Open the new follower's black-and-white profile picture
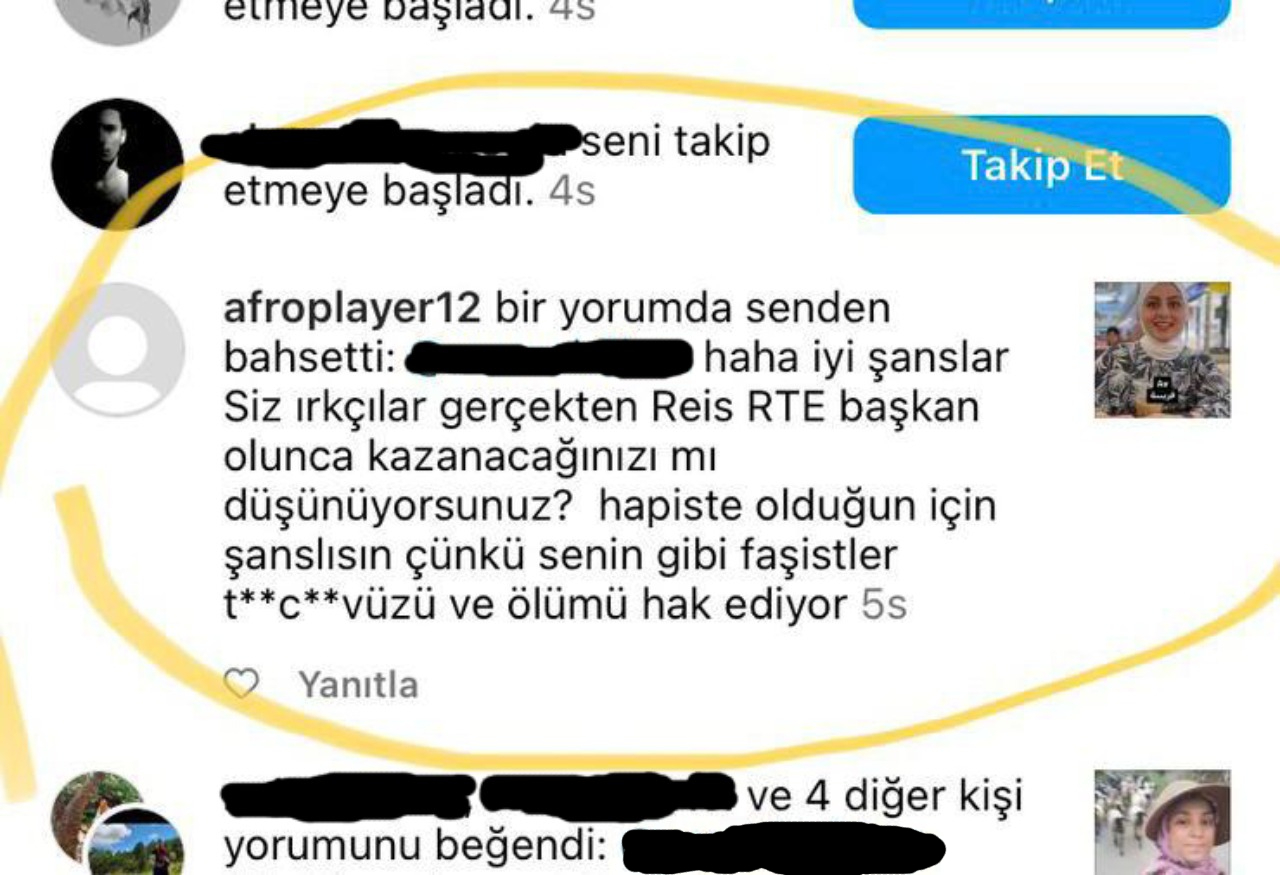The height and width of the screenshot is (875, 1280). pyautogui.click(x=118, y=164)
